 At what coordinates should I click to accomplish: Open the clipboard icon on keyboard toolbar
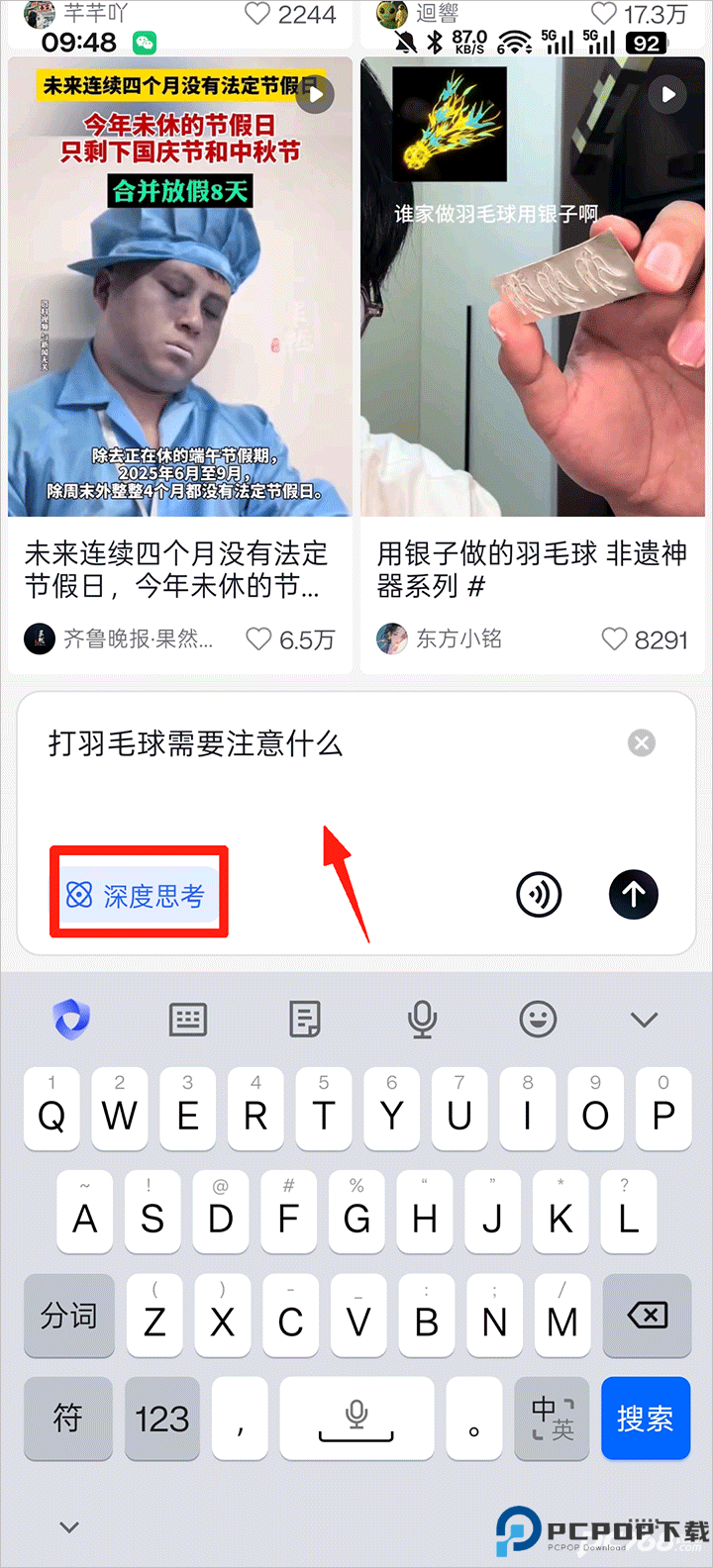click(x=304, y=1019)
